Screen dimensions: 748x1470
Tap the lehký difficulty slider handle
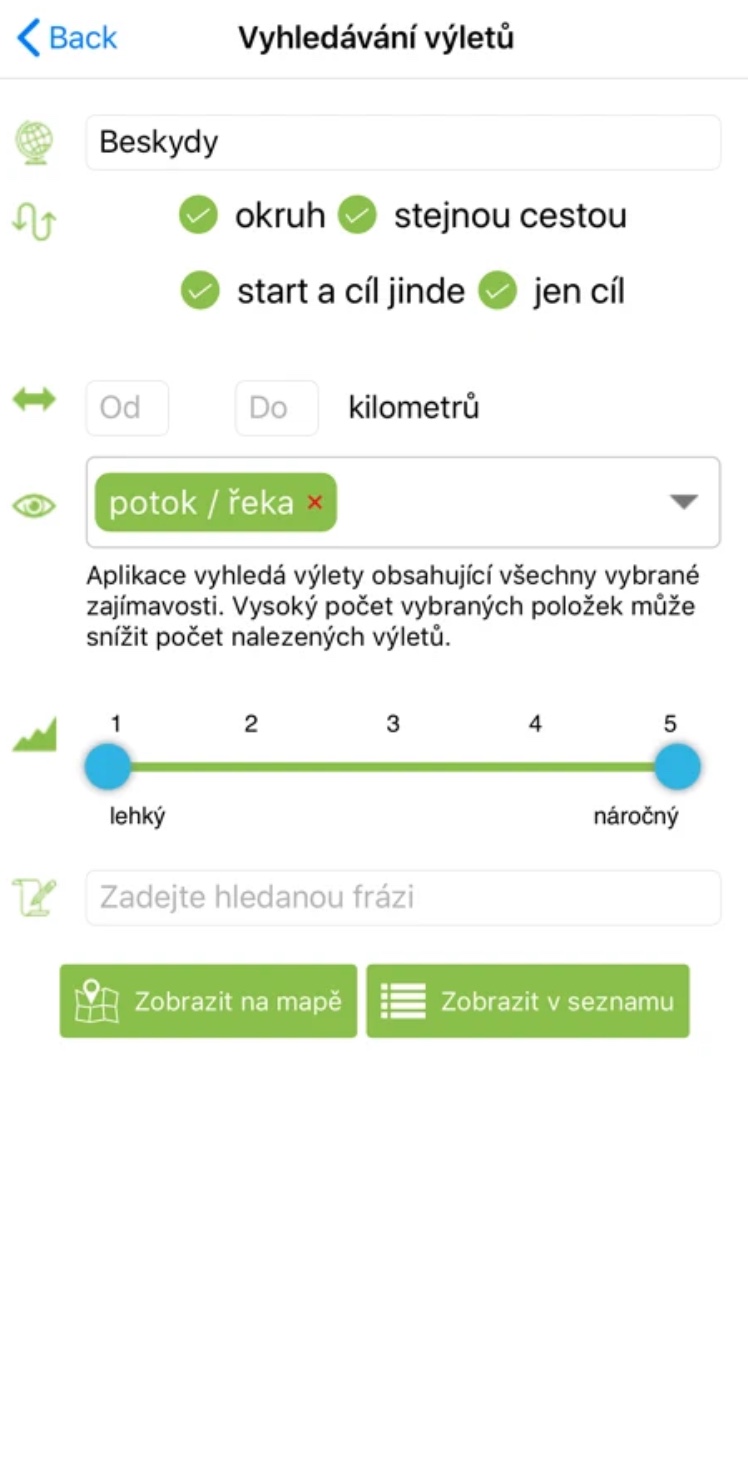click(108, 767)
